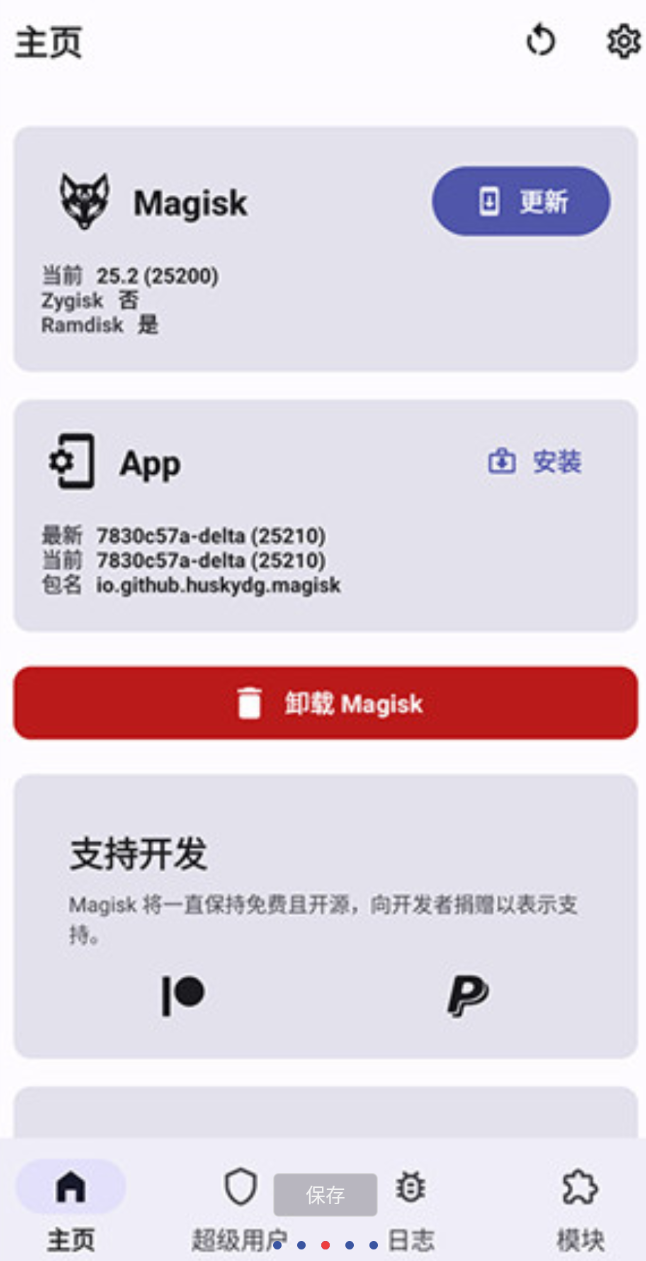Tap the red 卸载 Magisk button

(325, 703)
